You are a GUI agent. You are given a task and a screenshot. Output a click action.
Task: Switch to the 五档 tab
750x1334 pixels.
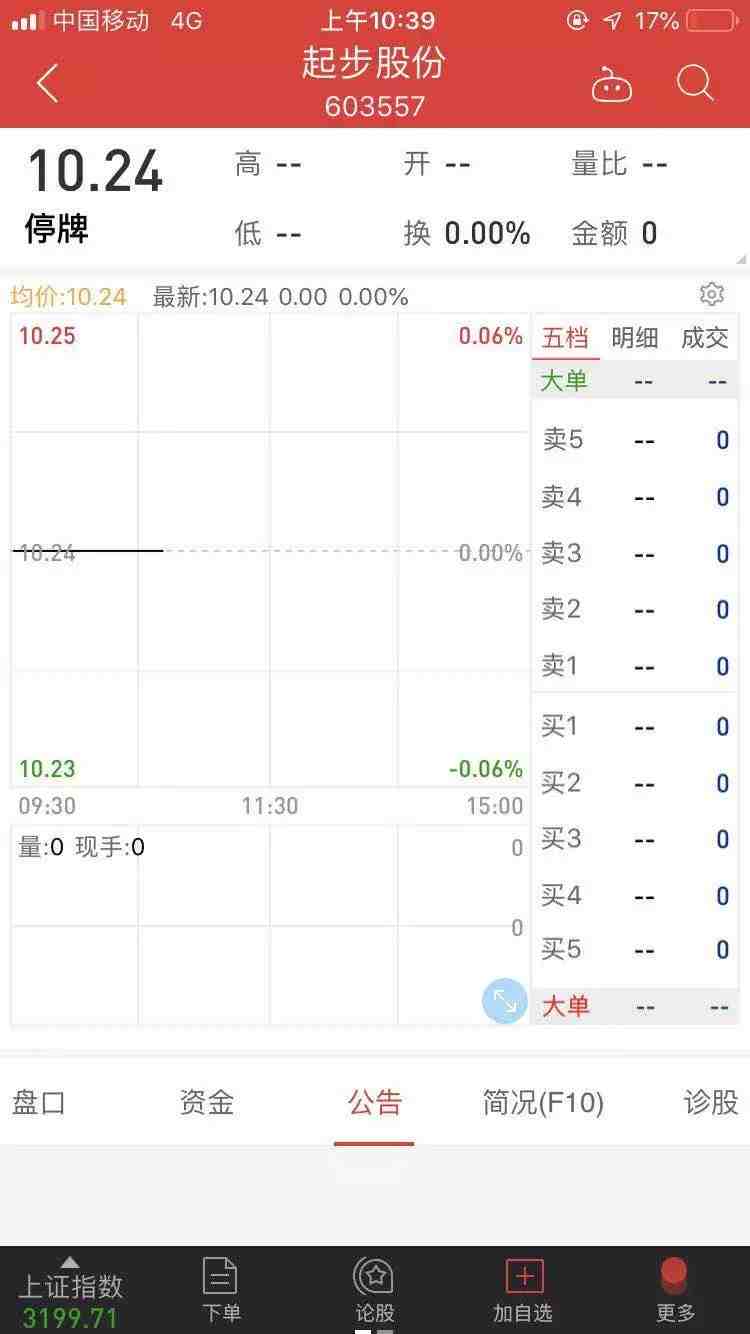(x=565, y=338)
